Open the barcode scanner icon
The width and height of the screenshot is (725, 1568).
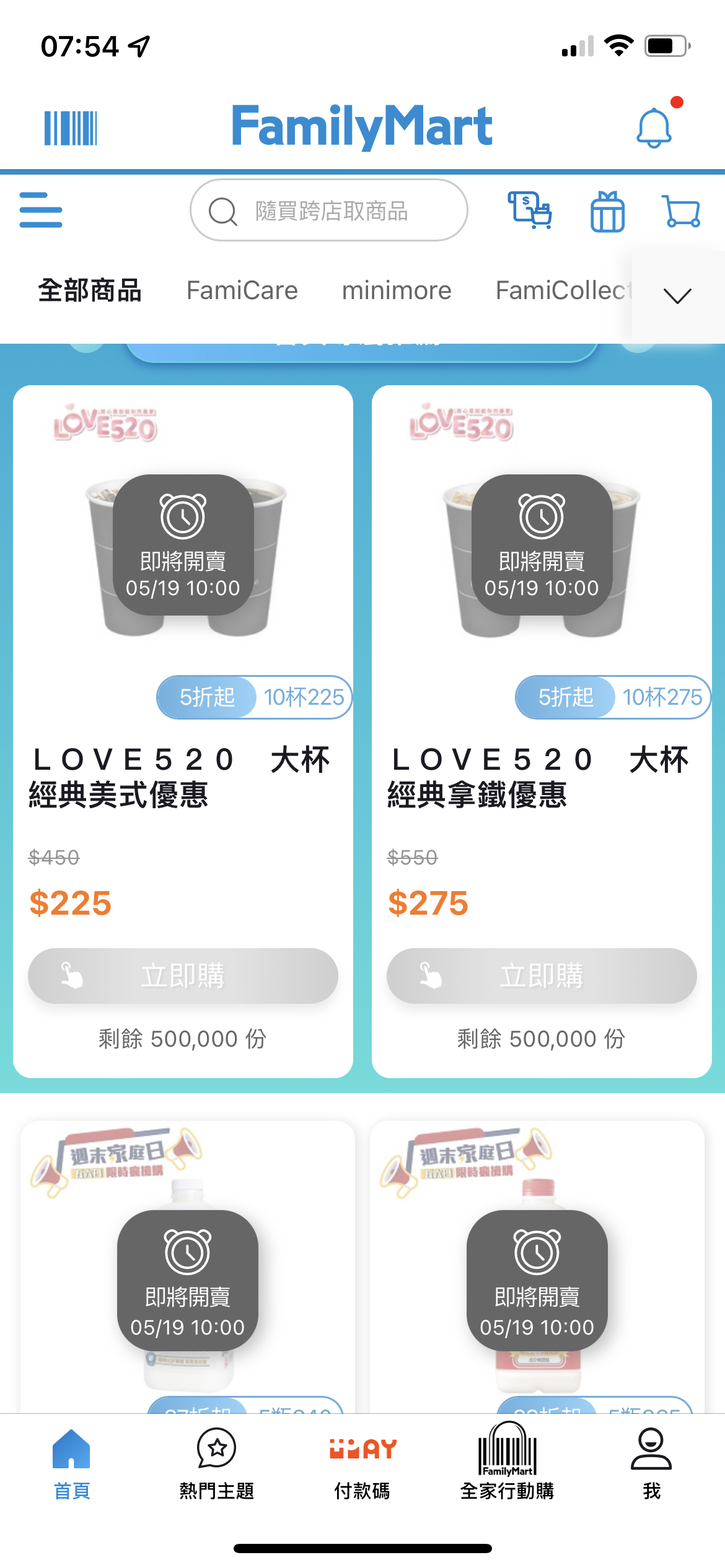click(x=71, y=128)
